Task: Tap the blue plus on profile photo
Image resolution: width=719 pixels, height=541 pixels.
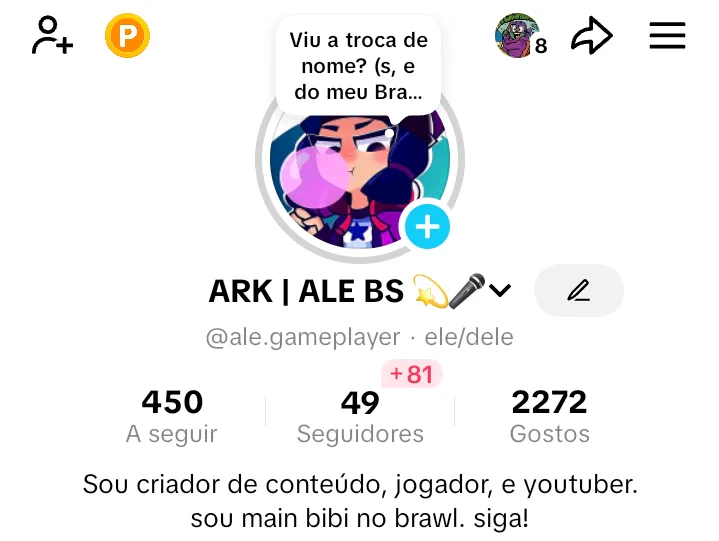Action: click(x=427, y=228)
